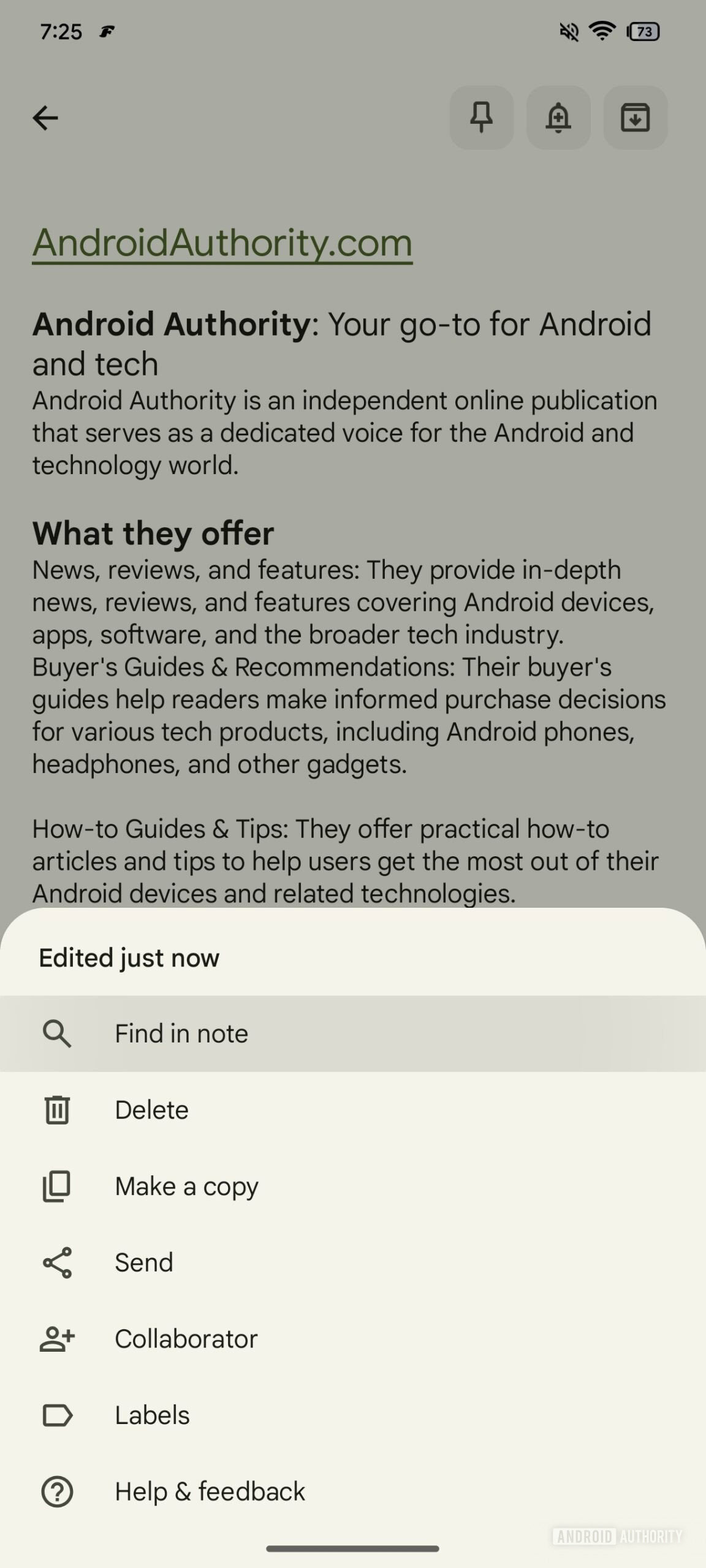This screenshot has height=1568, width=706.
Task: Archive this note
Action: pyautogui.click(x=635, y=118)
